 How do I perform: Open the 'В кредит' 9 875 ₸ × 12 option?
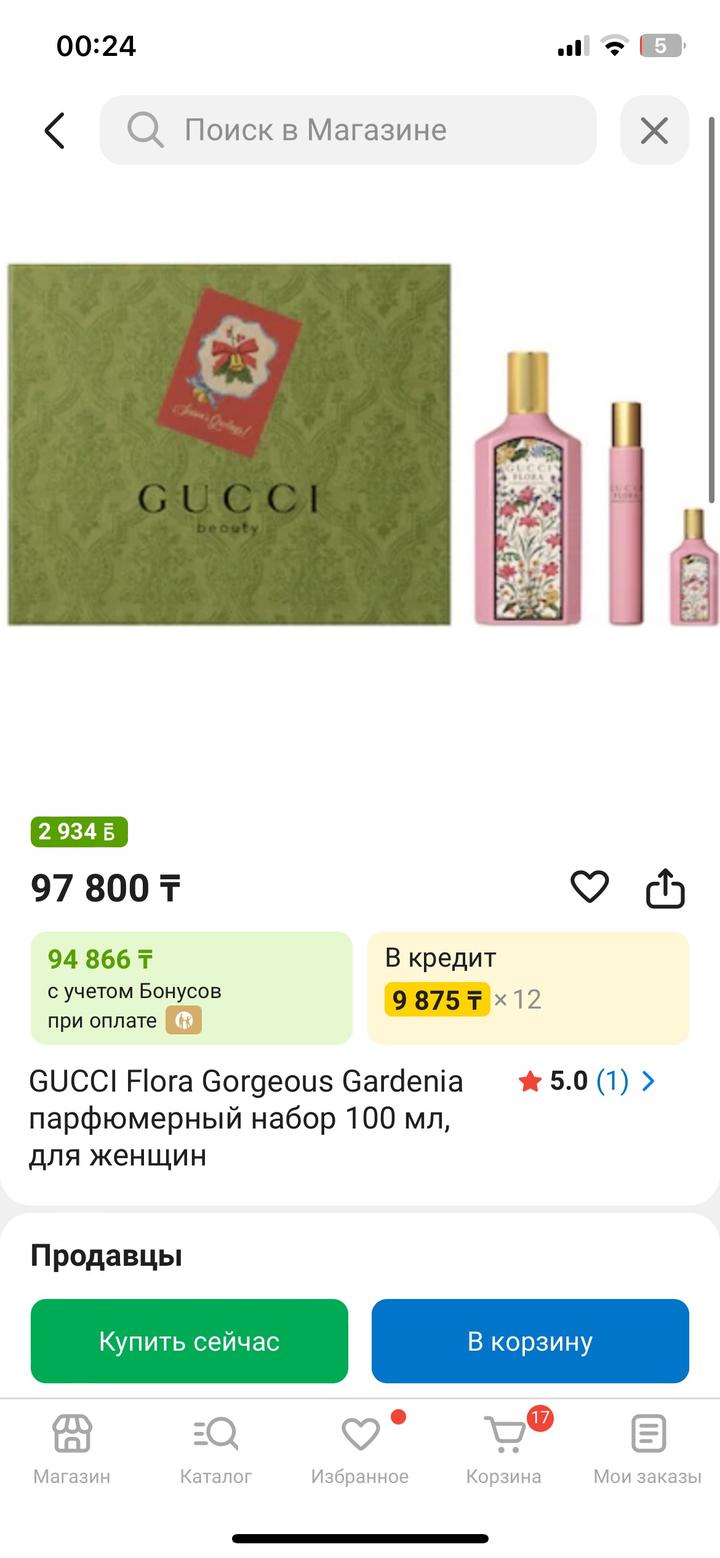[x=528, y=988]
